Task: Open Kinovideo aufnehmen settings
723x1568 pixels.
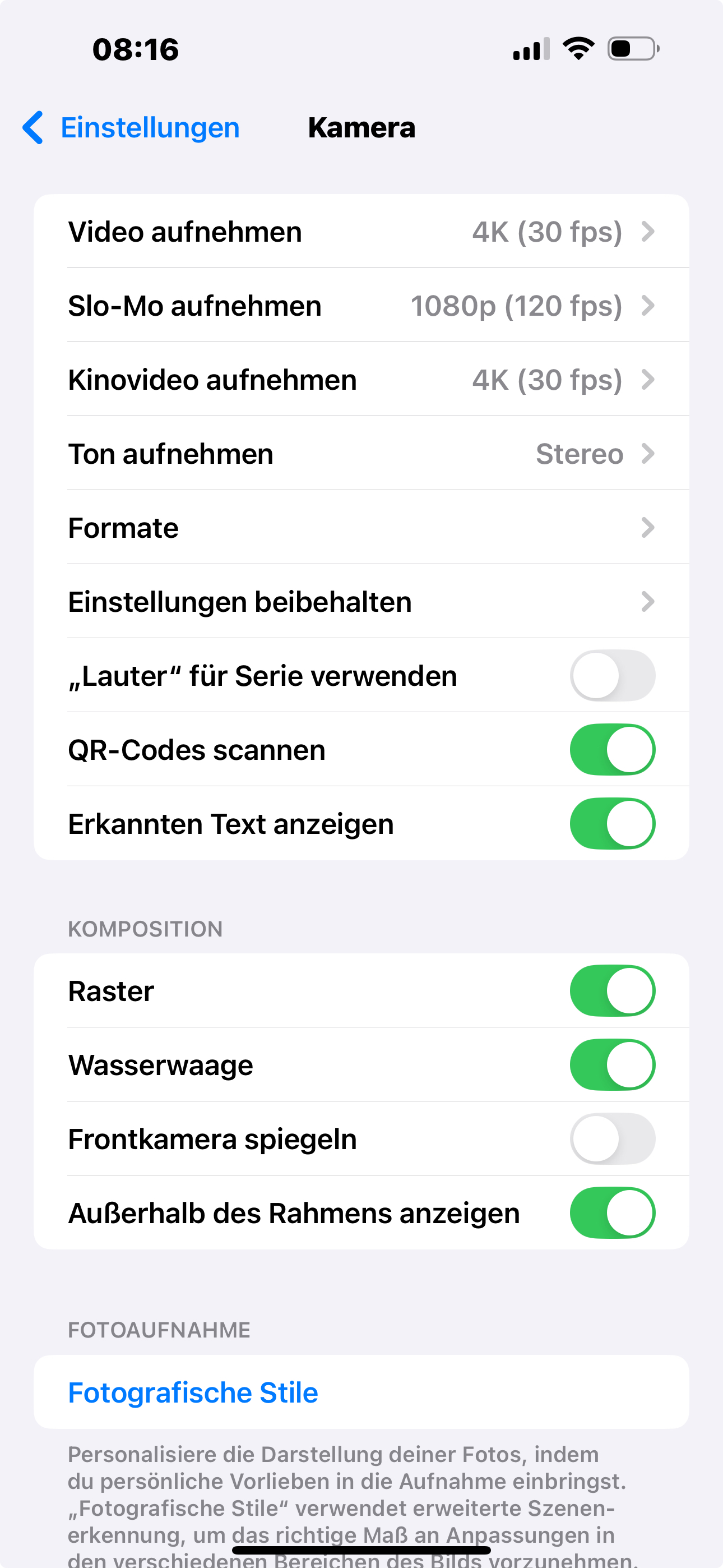Action: (361, 380)
